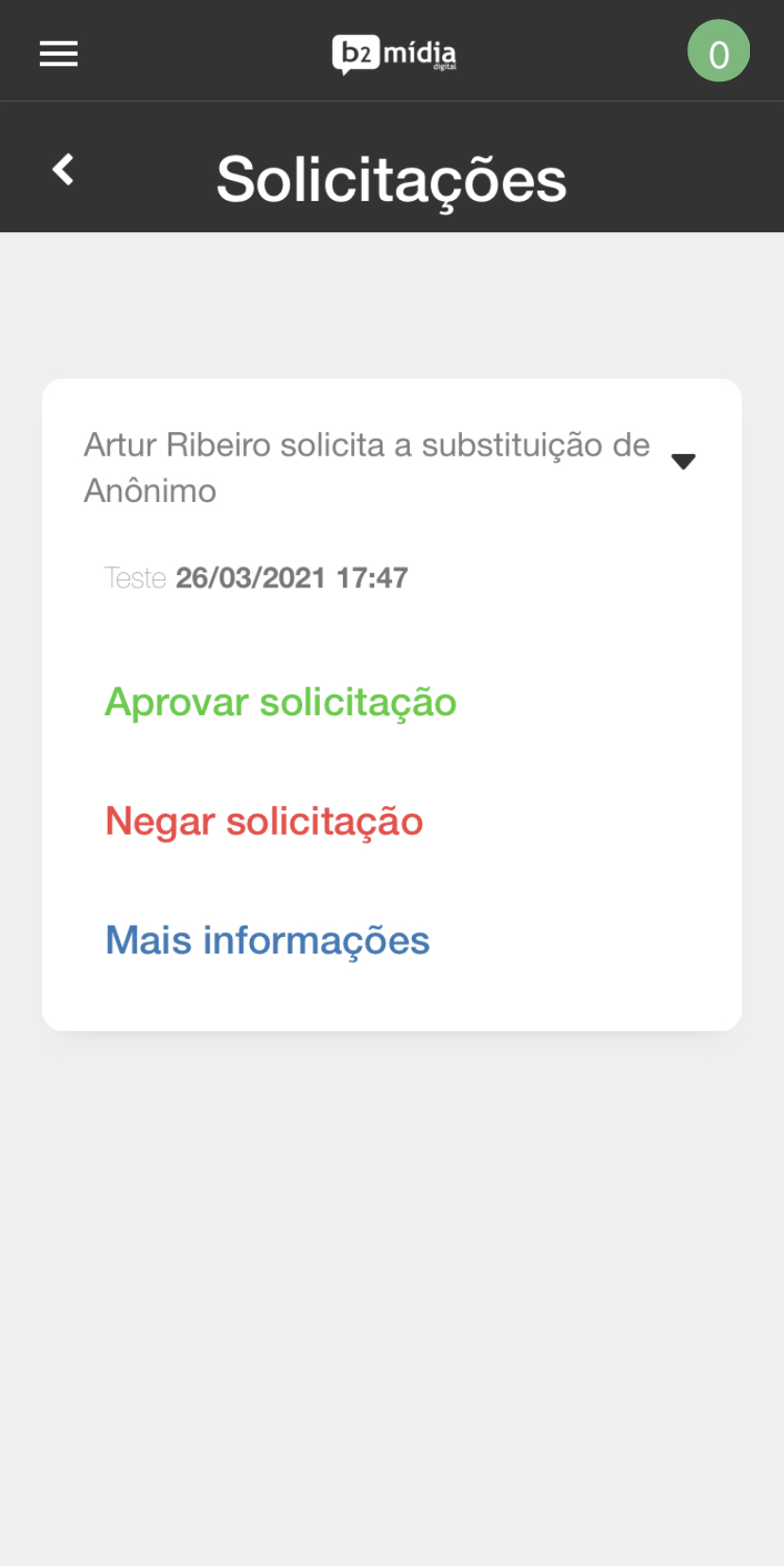The image size is (784, 1566).
Task: Collapse Artur Ribeiro's request card
Action: click(684, 461)
